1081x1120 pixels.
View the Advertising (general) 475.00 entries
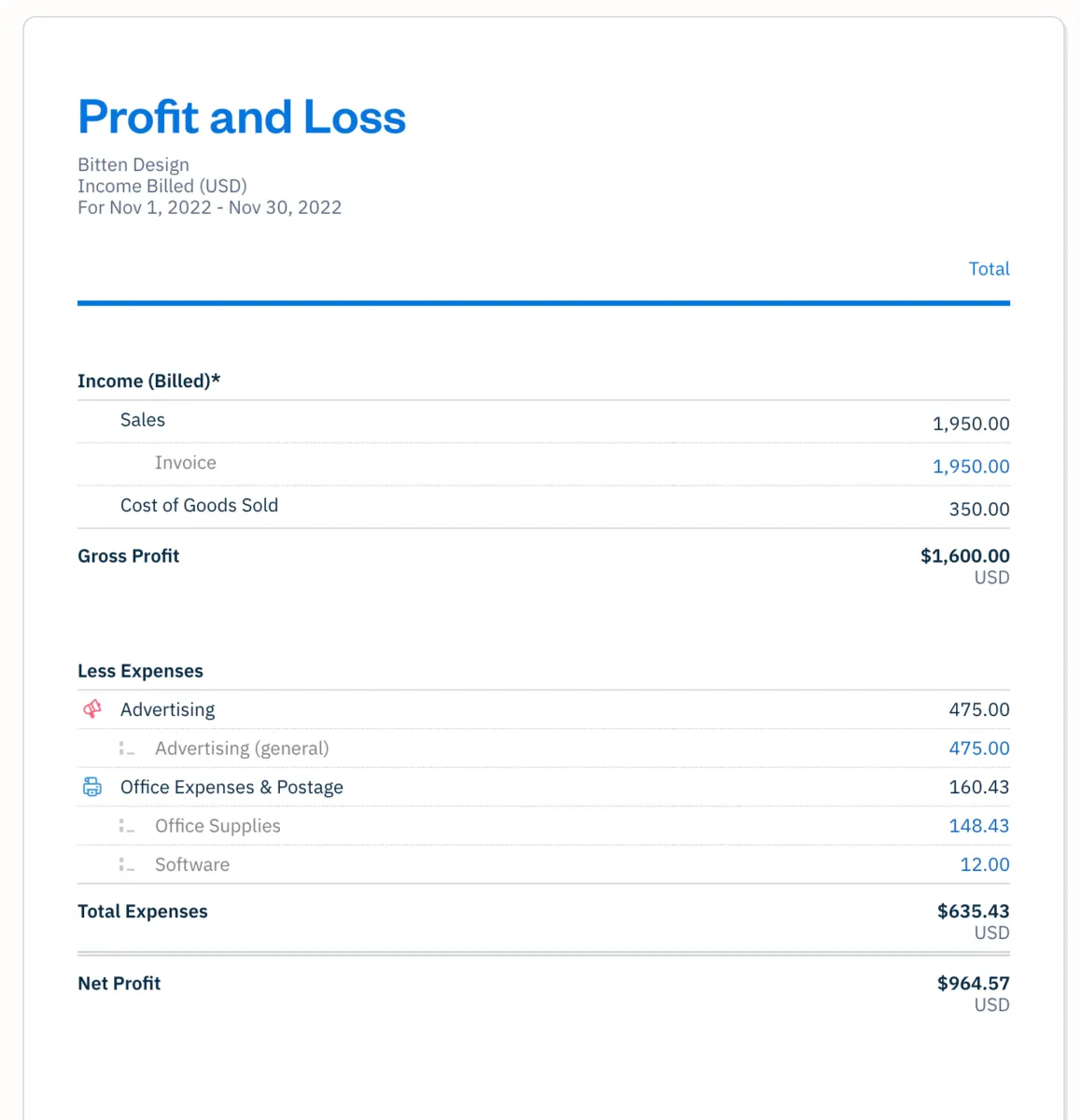tap(978, 749)
